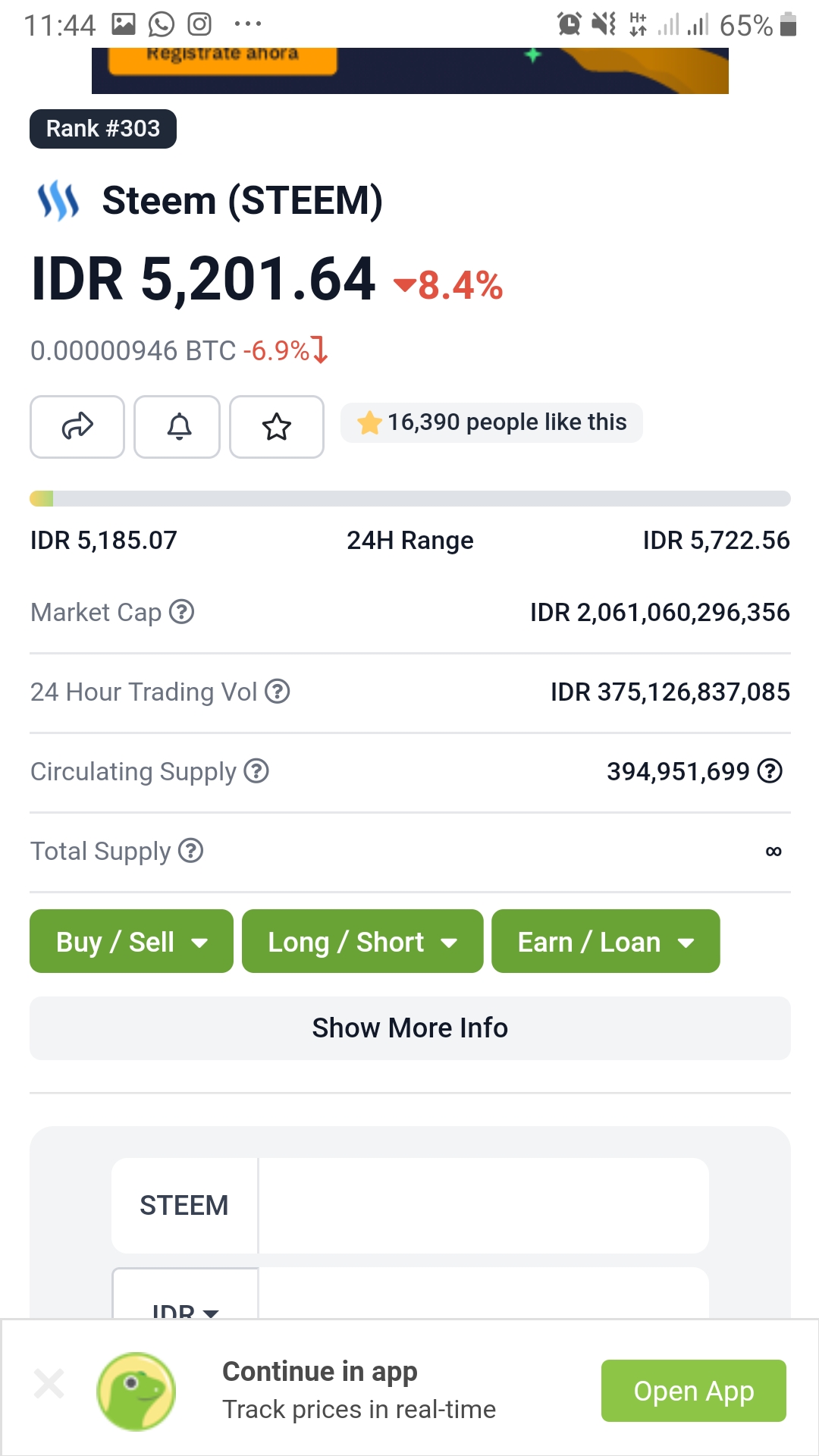
Task: Tap Show More Info
Action: 409,1028
